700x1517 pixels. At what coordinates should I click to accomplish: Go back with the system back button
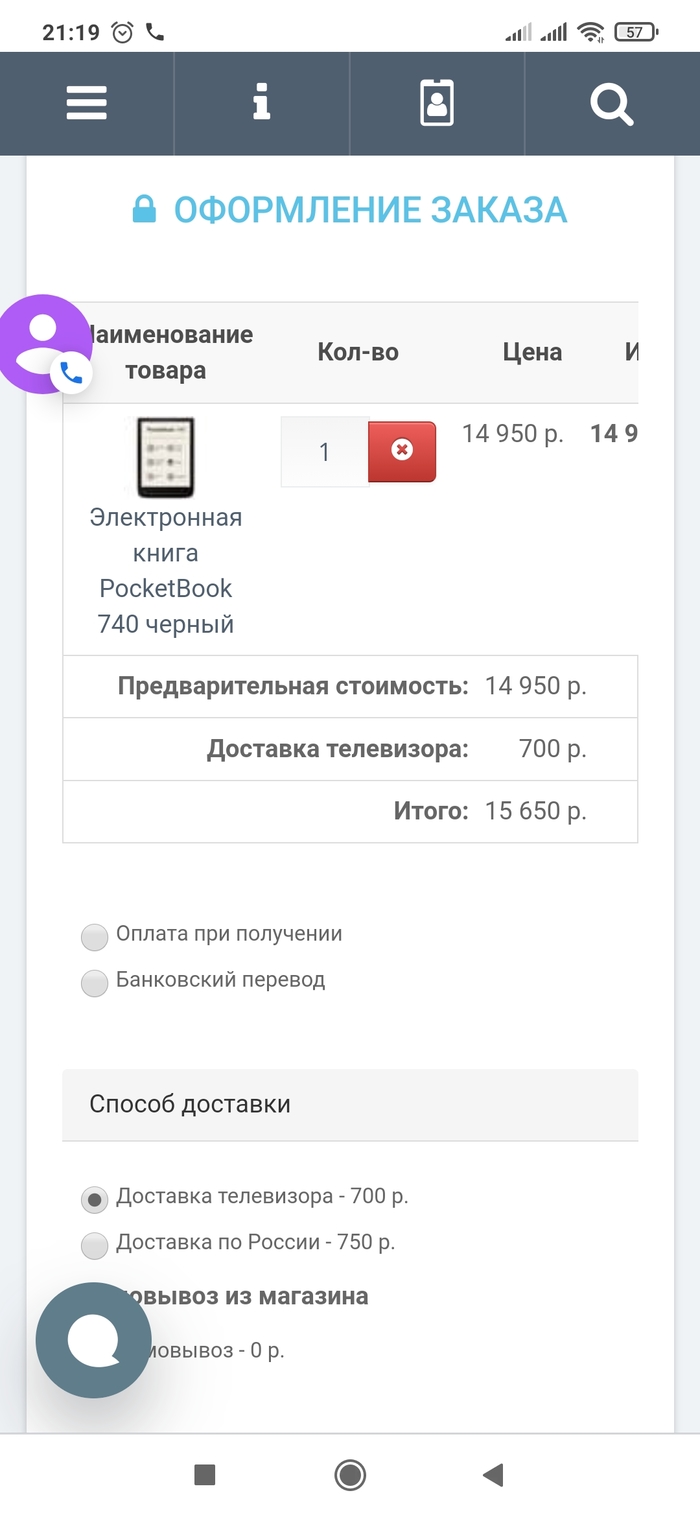coord(492,1474)
